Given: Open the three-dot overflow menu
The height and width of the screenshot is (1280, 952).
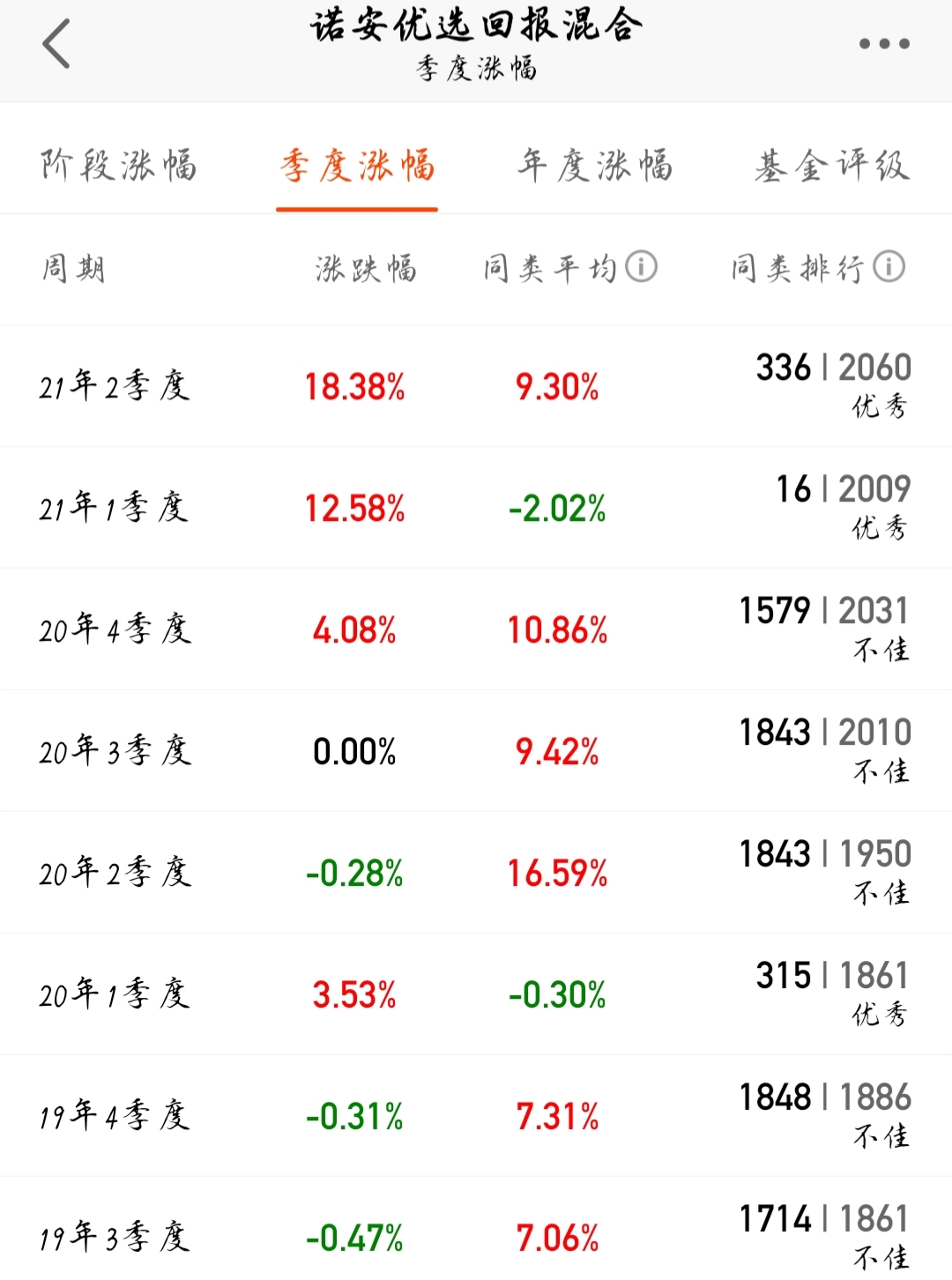Looking at the screenshot, I should tap(884, 44).
